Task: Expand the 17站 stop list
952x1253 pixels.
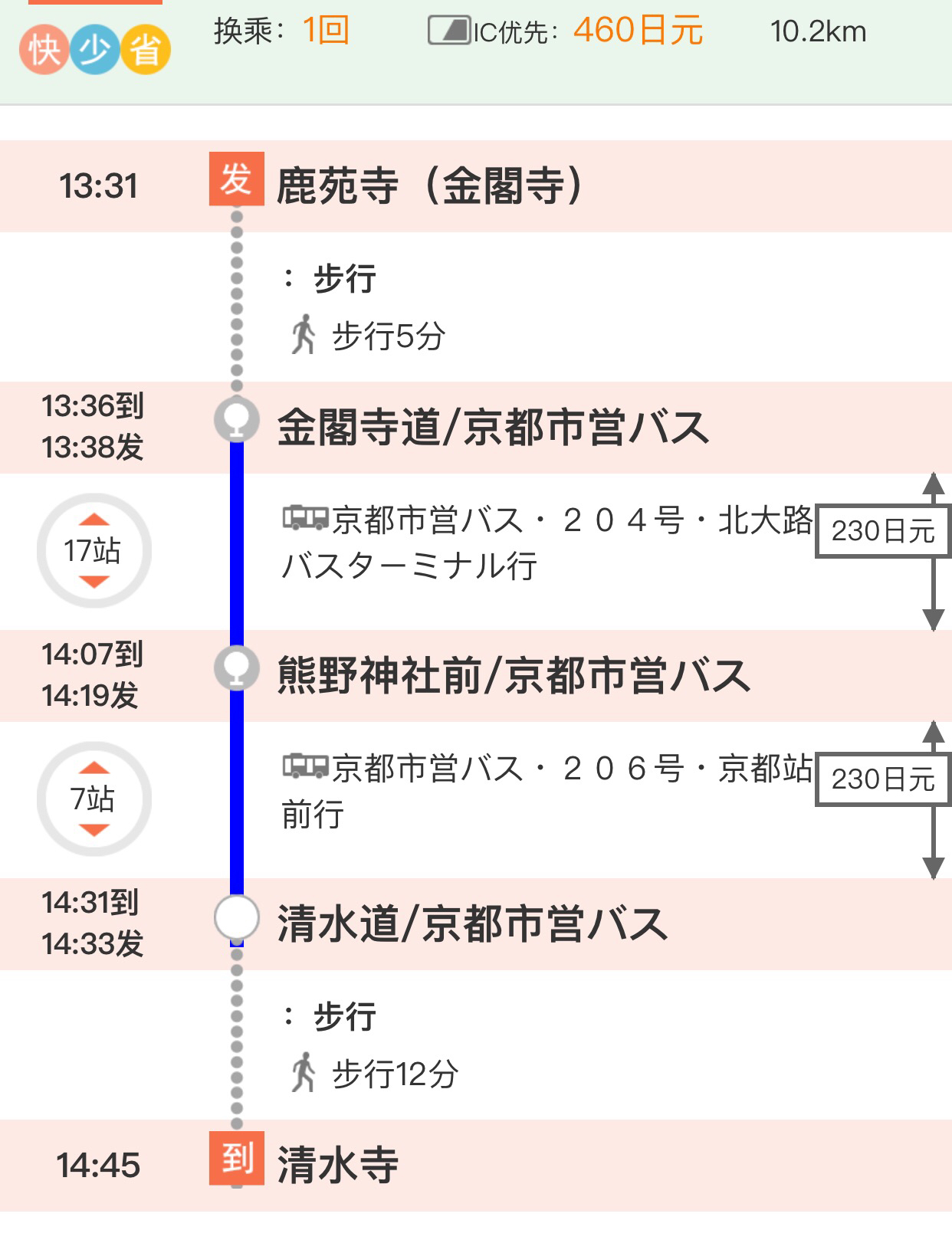Action: pyautogui.click(x=94, y=550)
